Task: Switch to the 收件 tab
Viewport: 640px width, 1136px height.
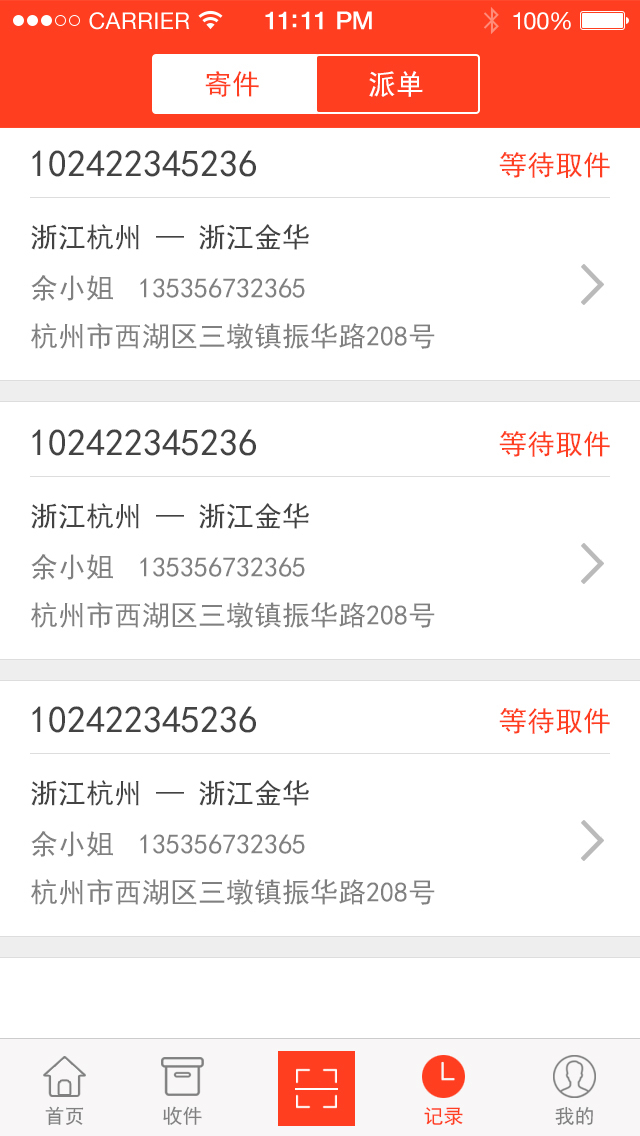Action: click(182, 1089)
